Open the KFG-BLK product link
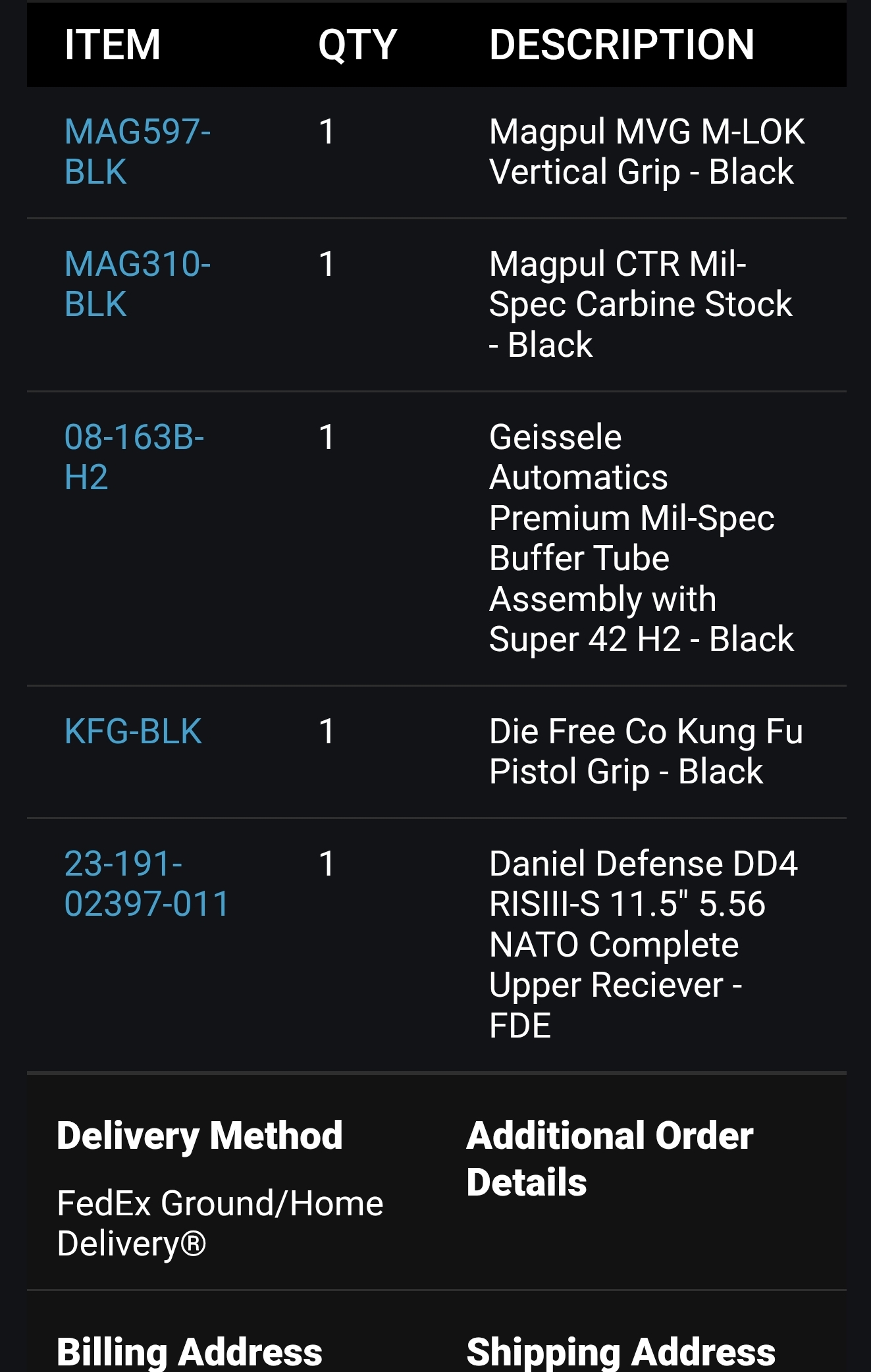Image resolution: width=871 pixels, height=1372 pixels. click(x=133, y=731)
